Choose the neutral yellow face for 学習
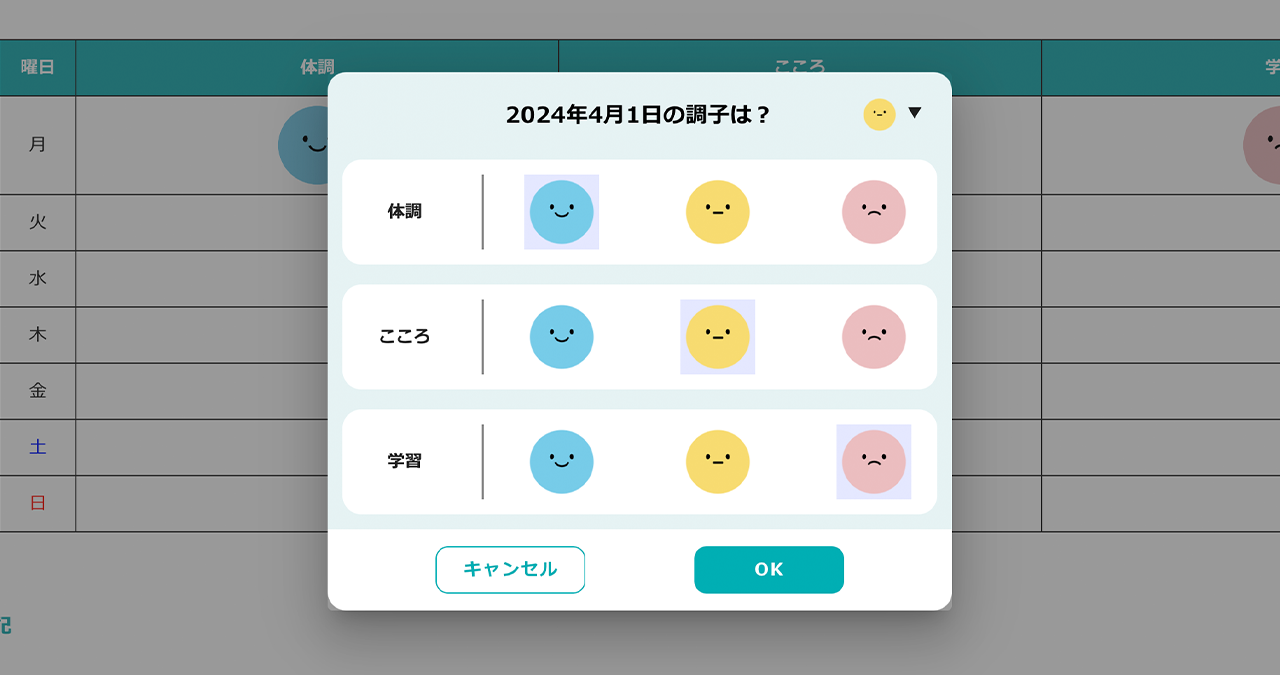 click(x=717, y=462)
